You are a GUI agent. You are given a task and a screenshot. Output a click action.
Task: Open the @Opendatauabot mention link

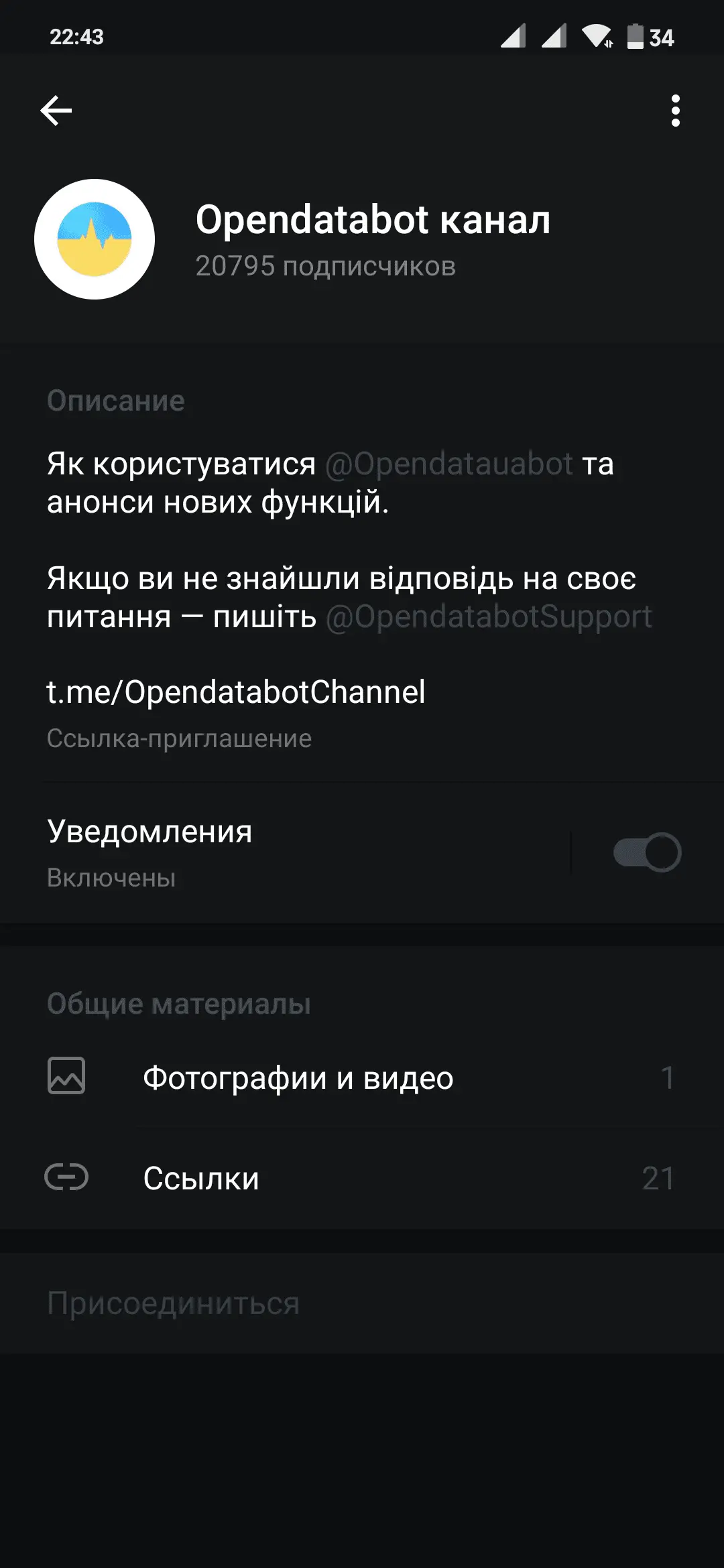click(x=448, y=464)
